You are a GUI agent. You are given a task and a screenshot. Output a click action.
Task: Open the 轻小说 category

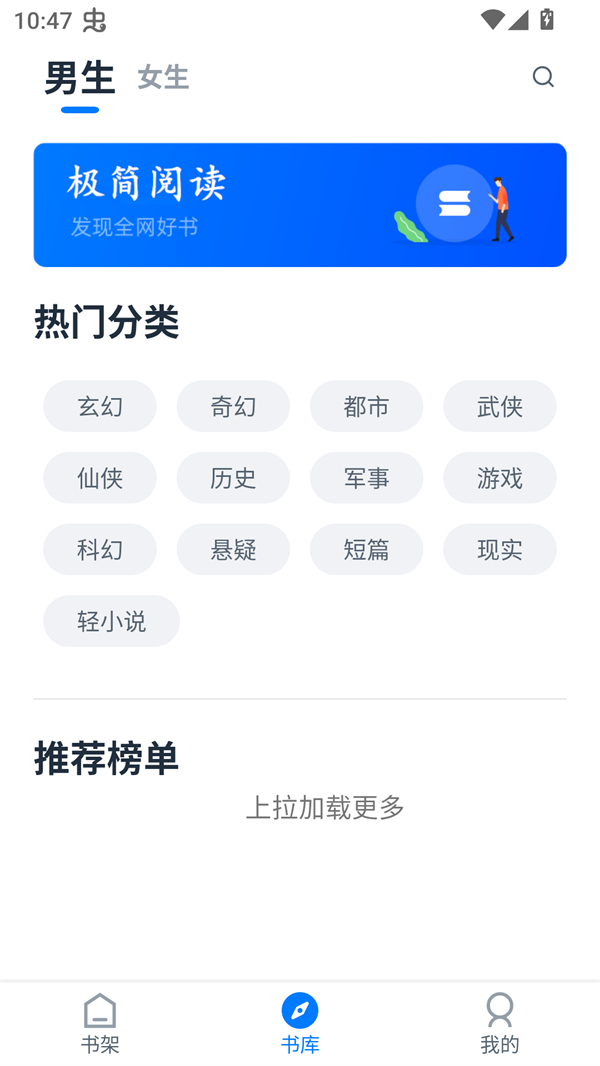tap(111, 621)
